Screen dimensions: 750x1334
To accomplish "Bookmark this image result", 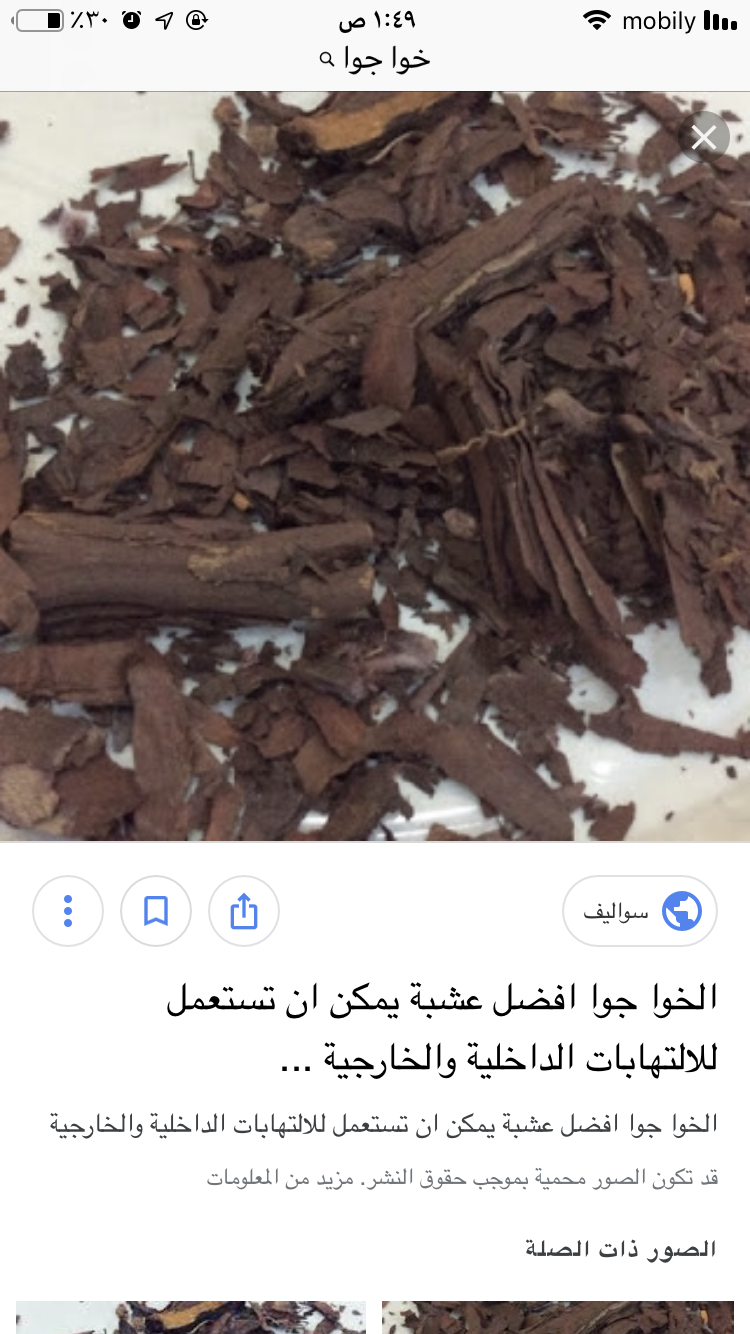I will 156,911.
